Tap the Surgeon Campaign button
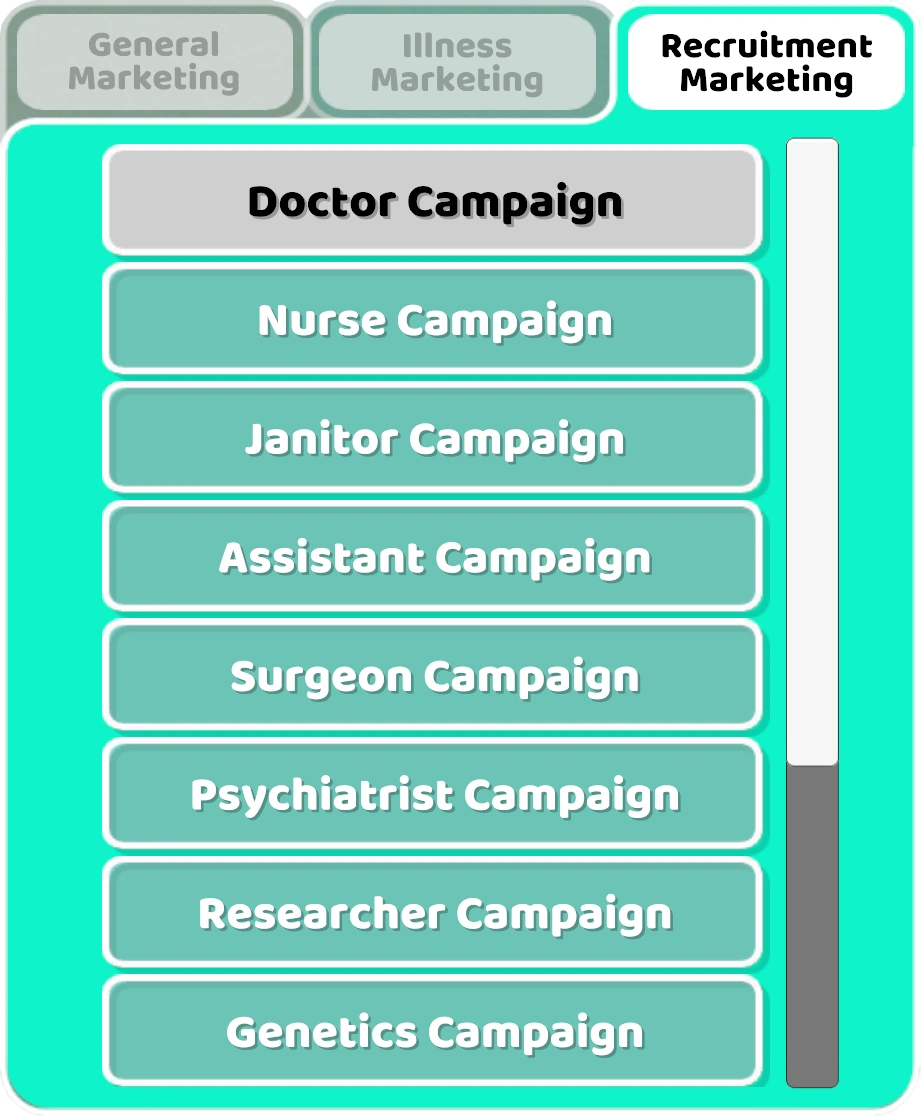The image size is (921, 1116). pos(433,676)
